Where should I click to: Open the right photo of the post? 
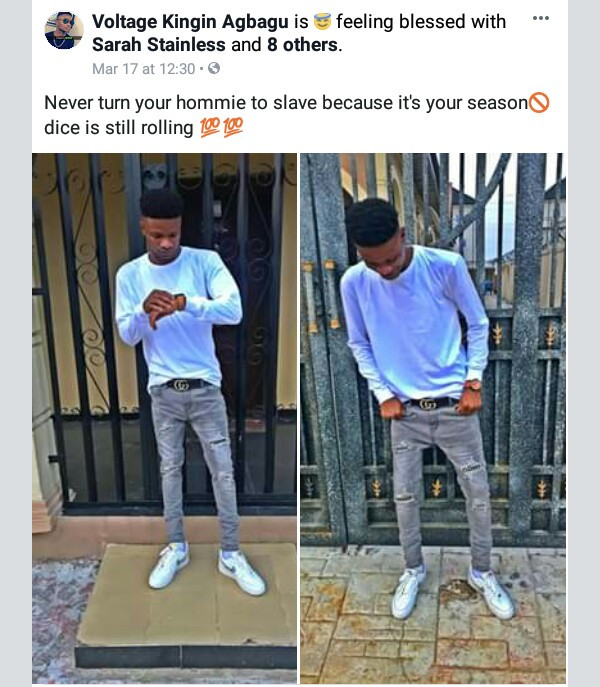coord(433,416)
